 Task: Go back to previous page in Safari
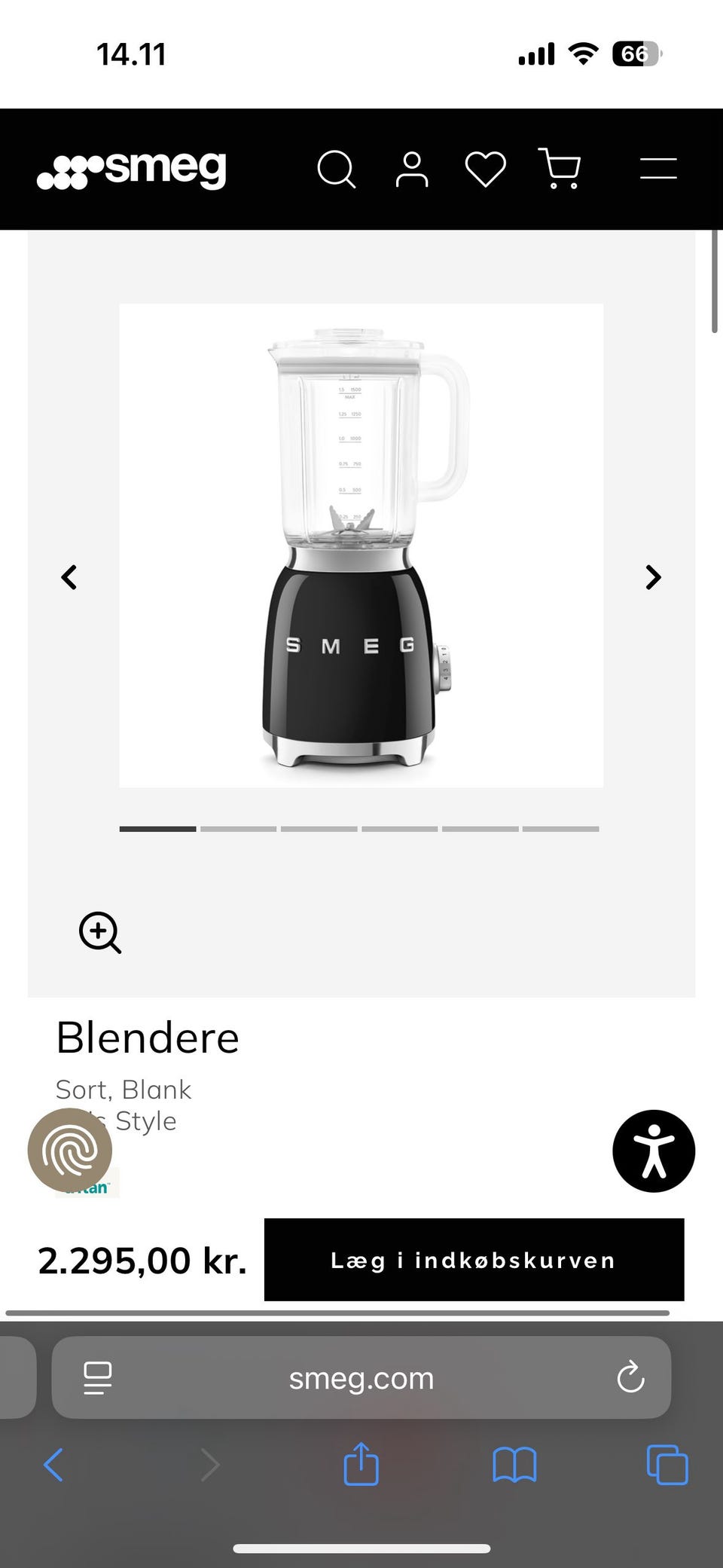click(53, 1465)
